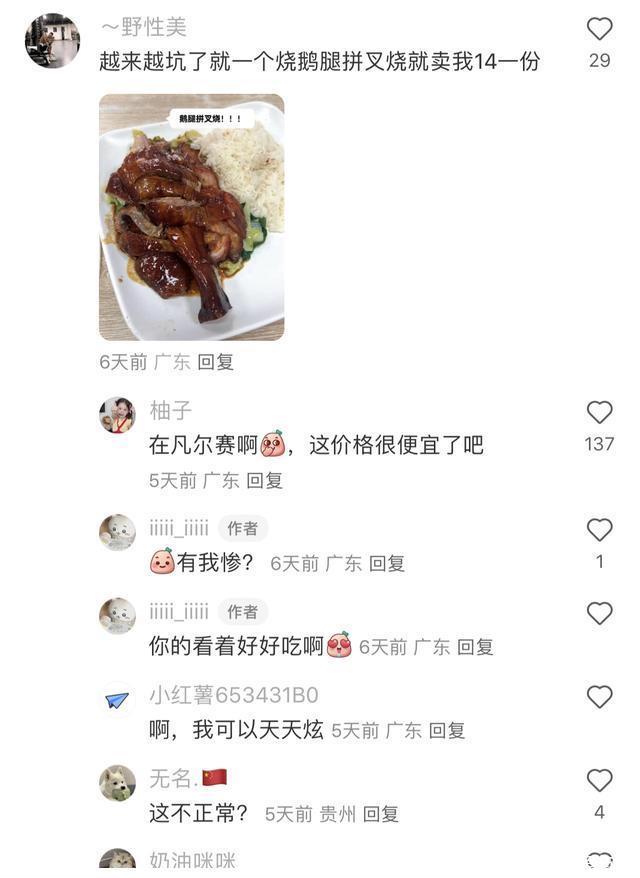Open ~野性美's profile avatar
The height and width of the screenshot is (878, 640).
click(x=52, y=41)
